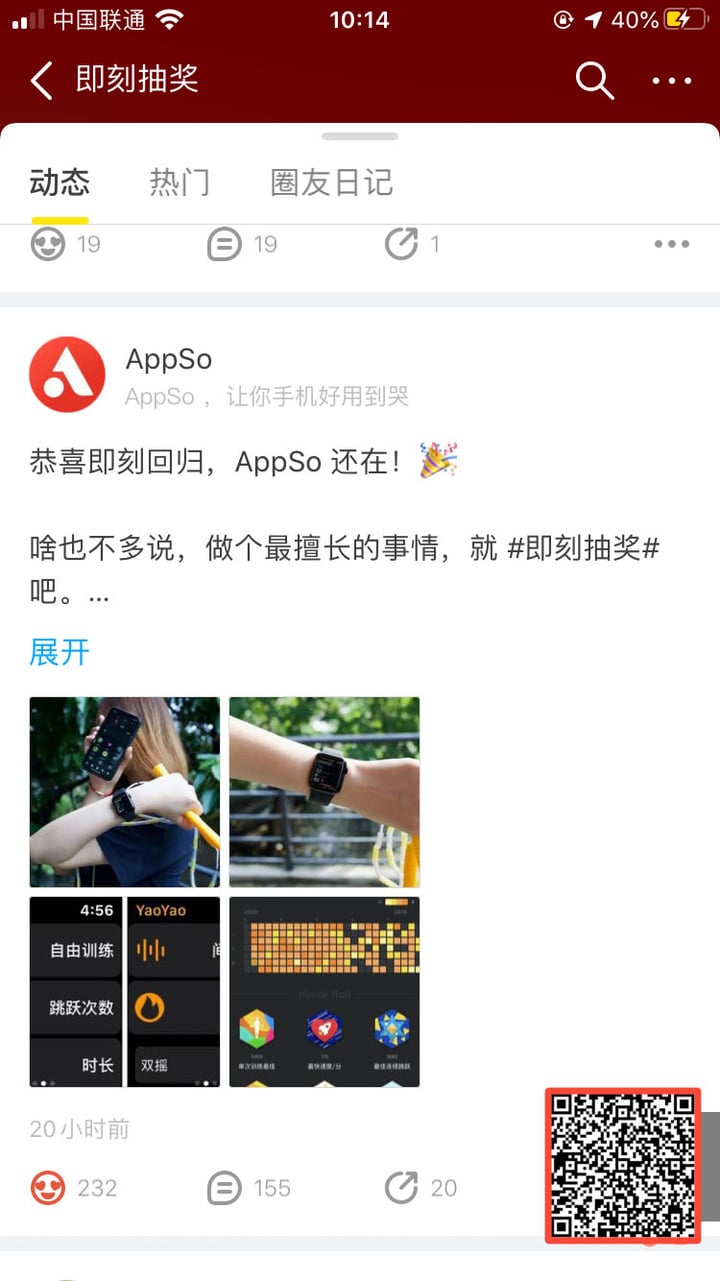Viewport: 720px width, 1281px height.
Task: Open the Honor Roll badges screenshot
Action: click(324, 991)
